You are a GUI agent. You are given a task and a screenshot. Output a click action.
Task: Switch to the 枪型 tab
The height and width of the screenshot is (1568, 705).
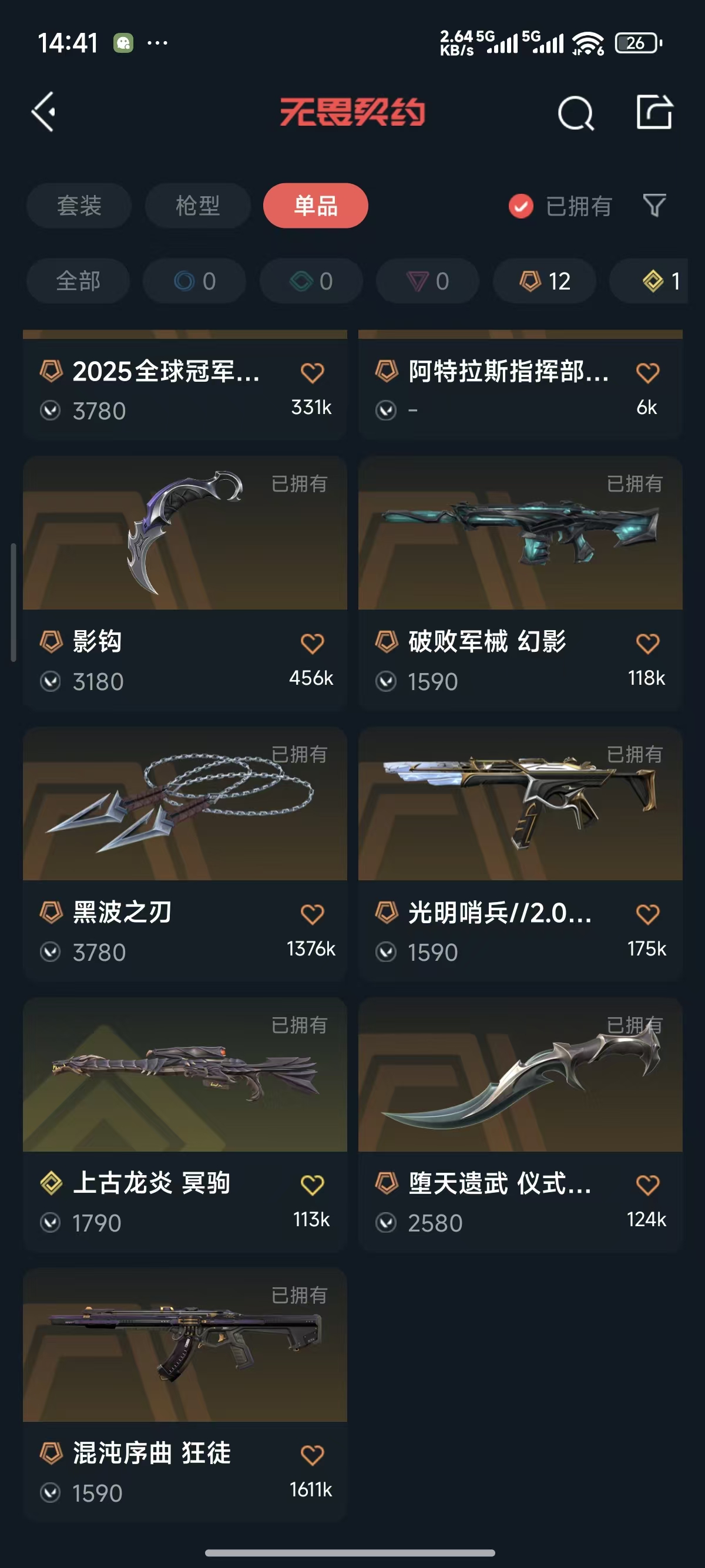click(x=197, y=206)
